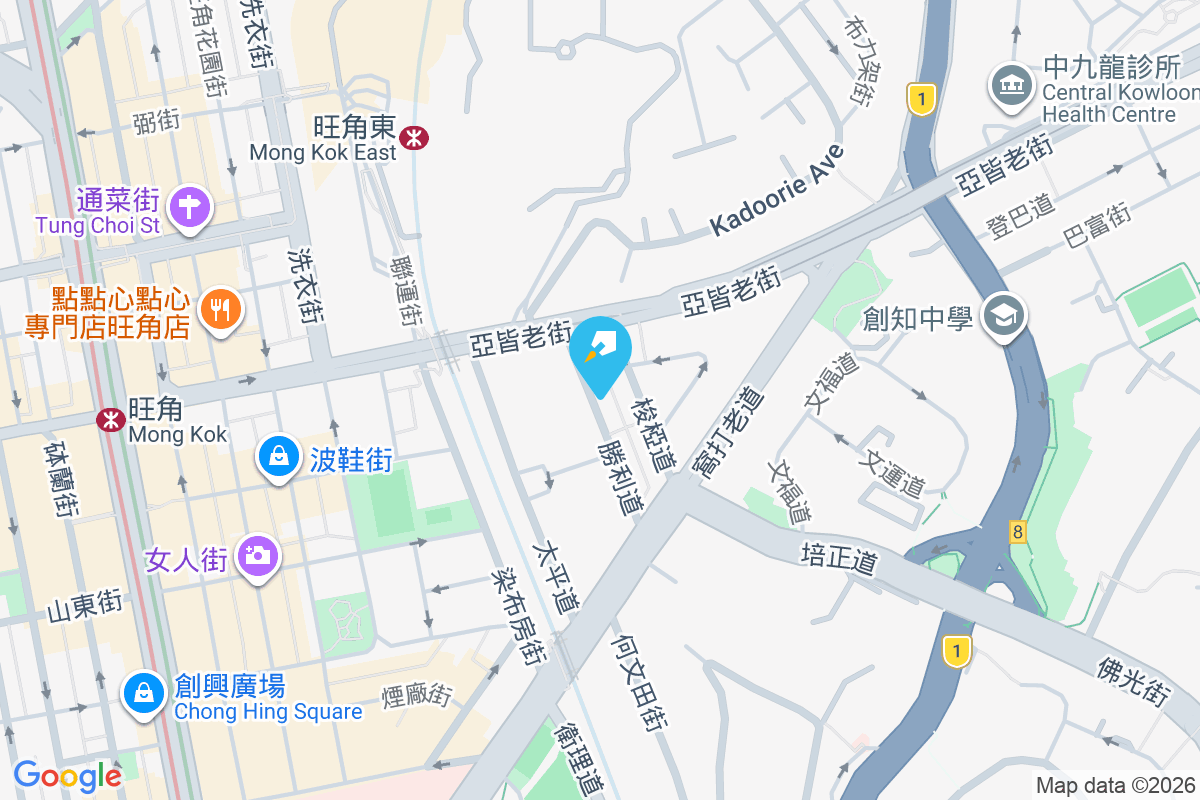
Task: Tap the 創知中學 school marker
Action: point(1001,317)
